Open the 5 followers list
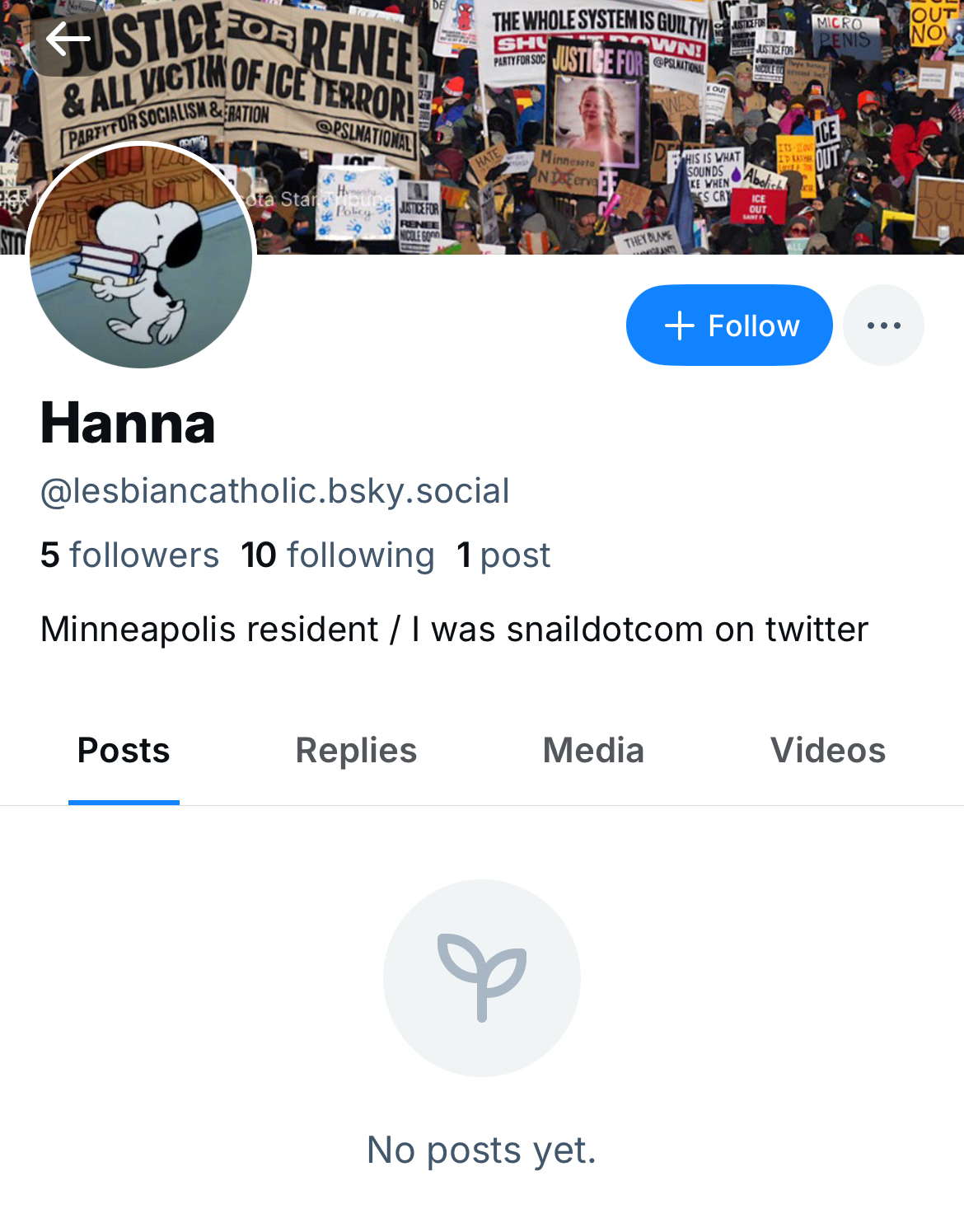The image size is (964, 1232). [129, 555]
